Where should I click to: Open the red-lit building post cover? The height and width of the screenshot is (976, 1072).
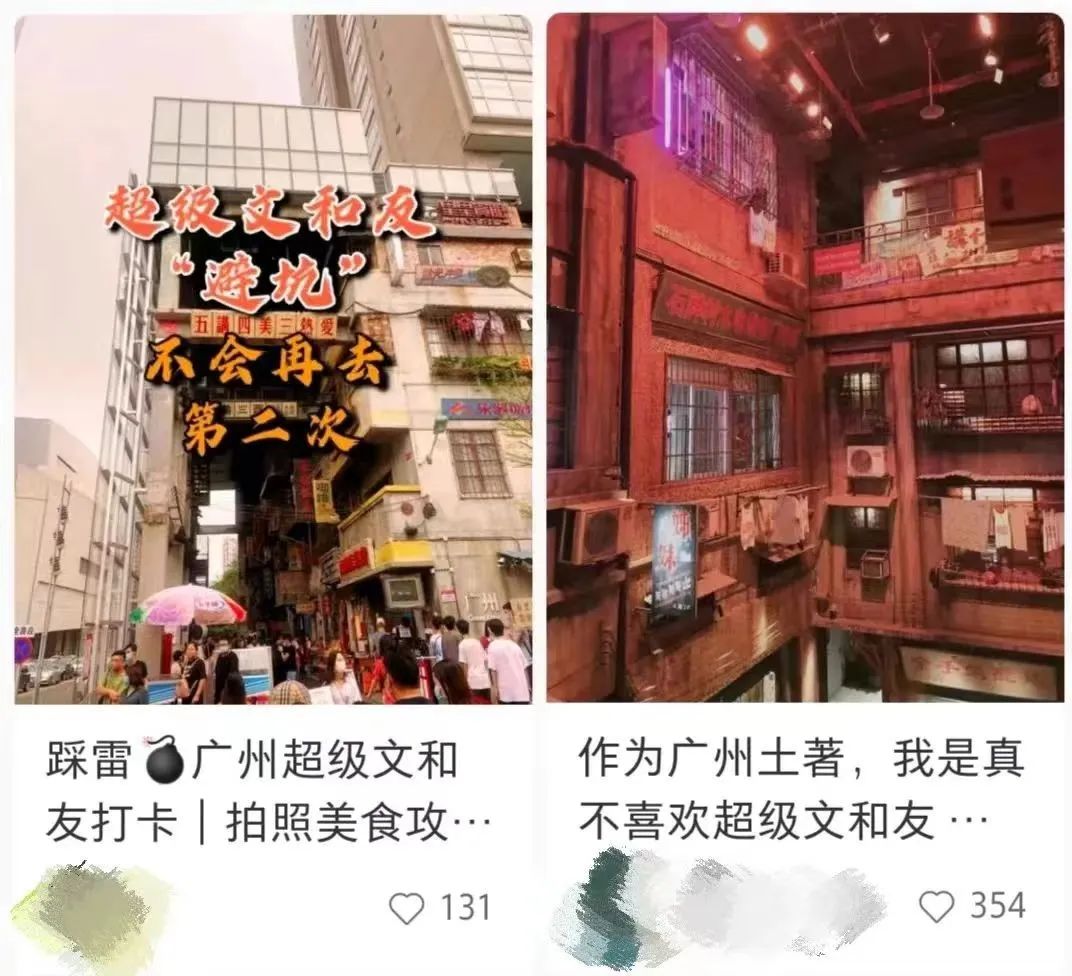pyautogui.click(x=805, y=360)
